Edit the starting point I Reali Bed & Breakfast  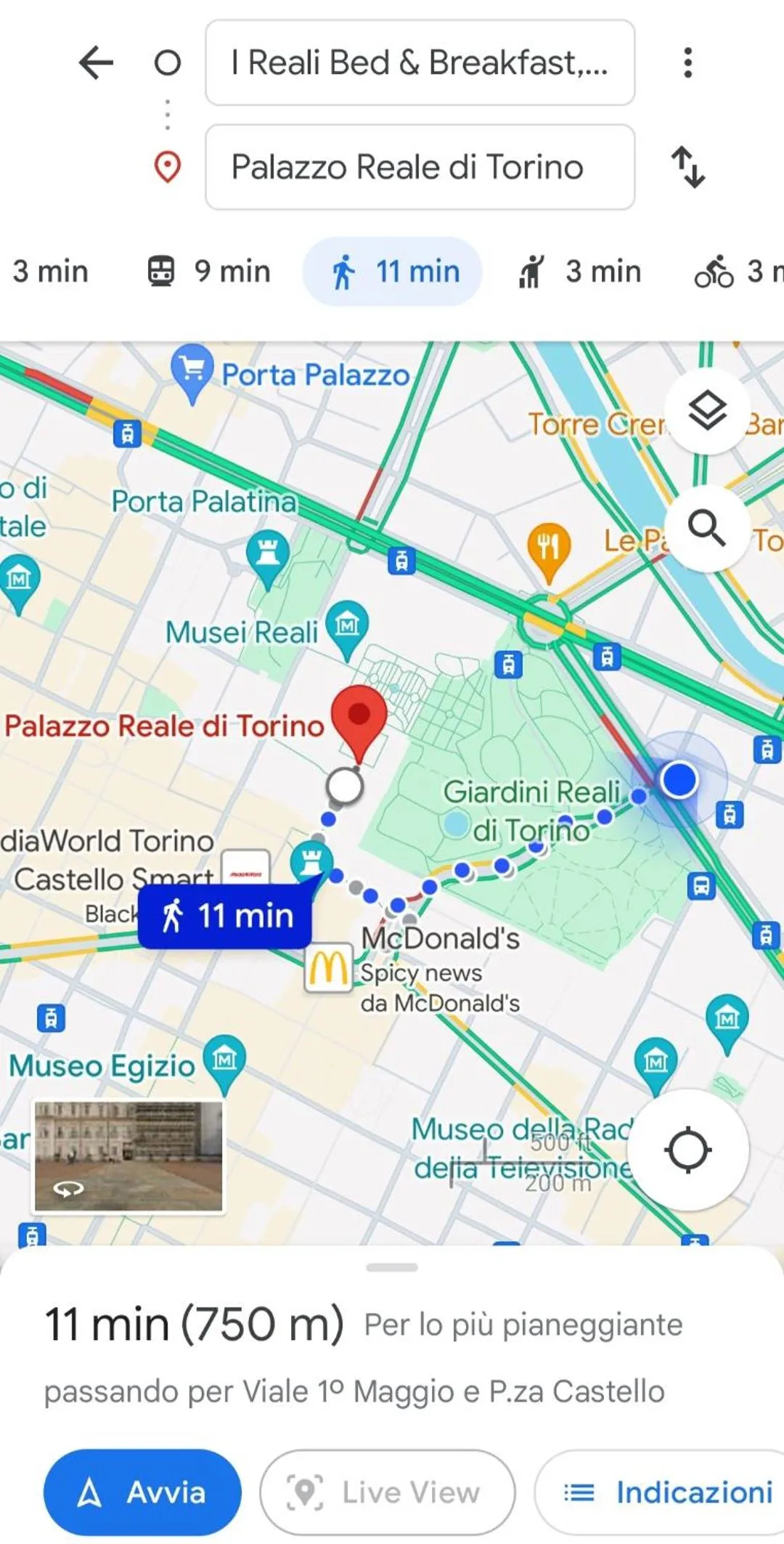point(420,62)
